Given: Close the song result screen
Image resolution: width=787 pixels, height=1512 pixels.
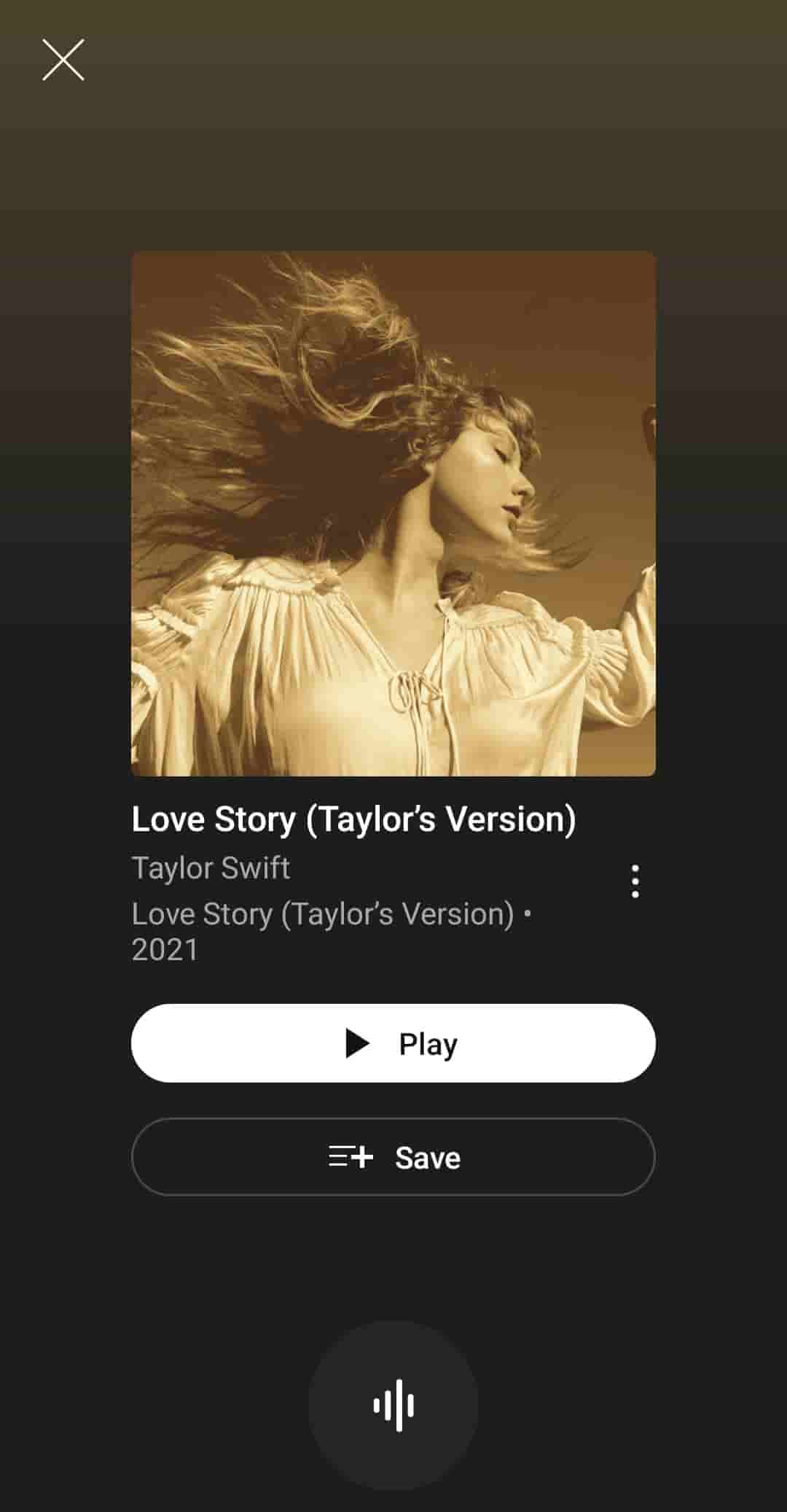Looking at the screenshot, I should pos(63,60).
